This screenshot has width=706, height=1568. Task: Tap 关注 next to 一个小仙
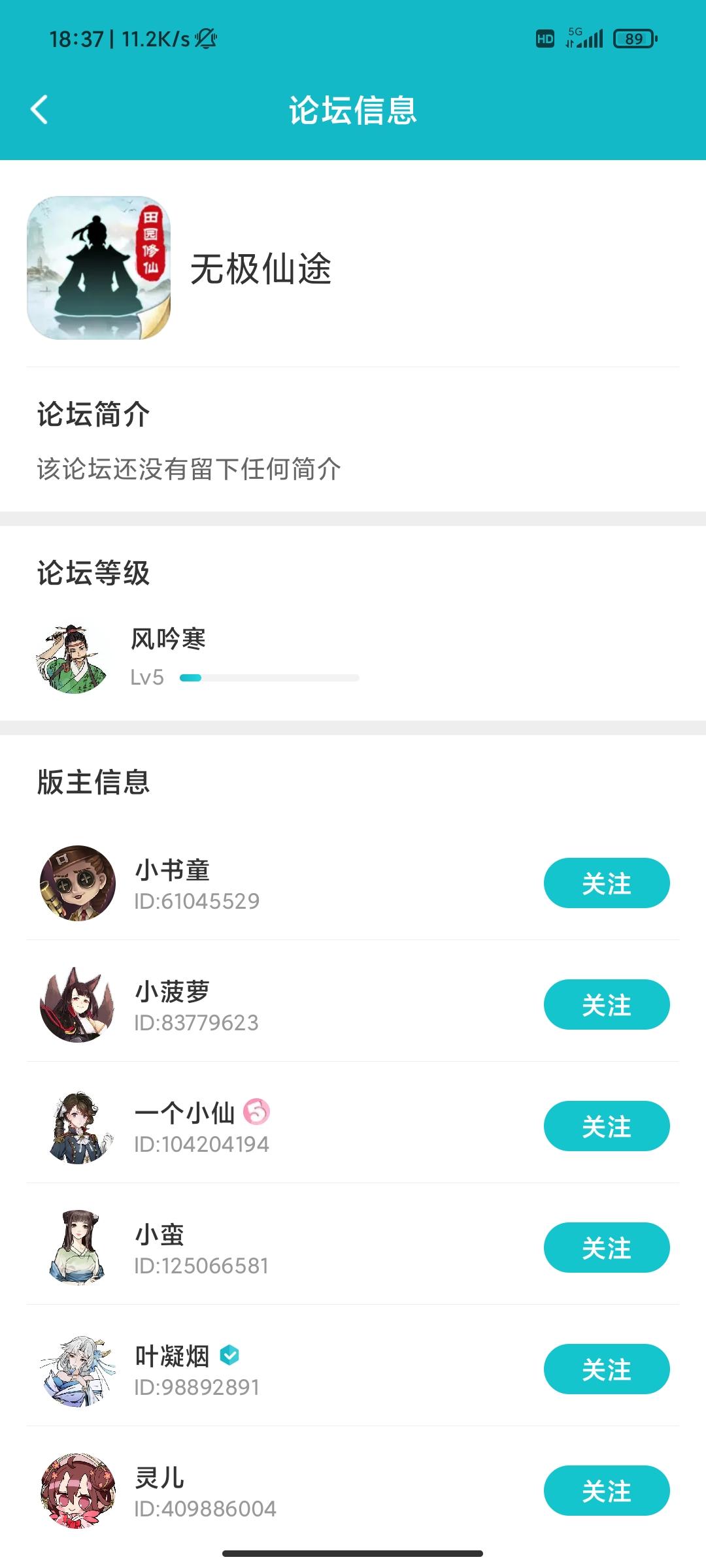[x=606, y=1126]
